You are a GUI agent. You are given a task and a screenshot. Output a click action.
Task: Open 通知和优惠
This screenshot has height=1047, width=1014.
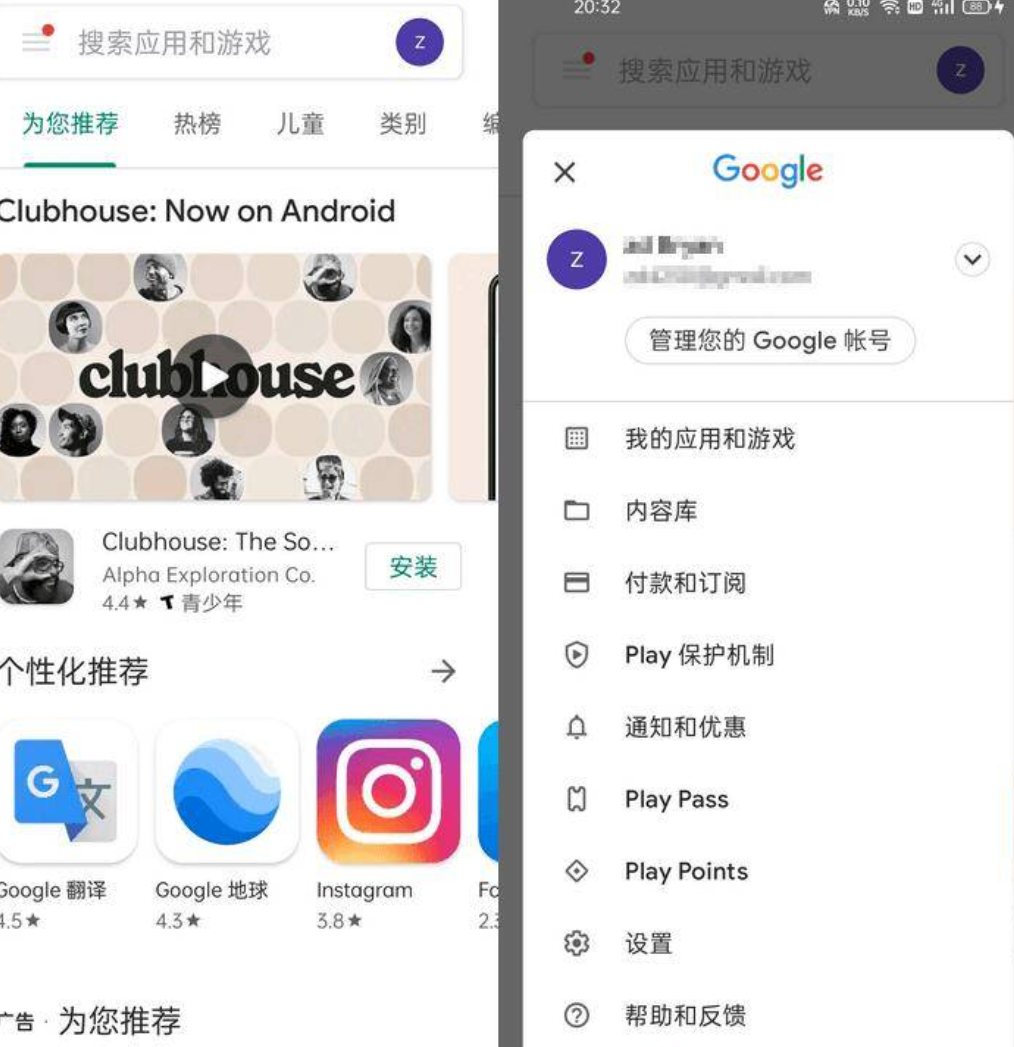(685, 727)
